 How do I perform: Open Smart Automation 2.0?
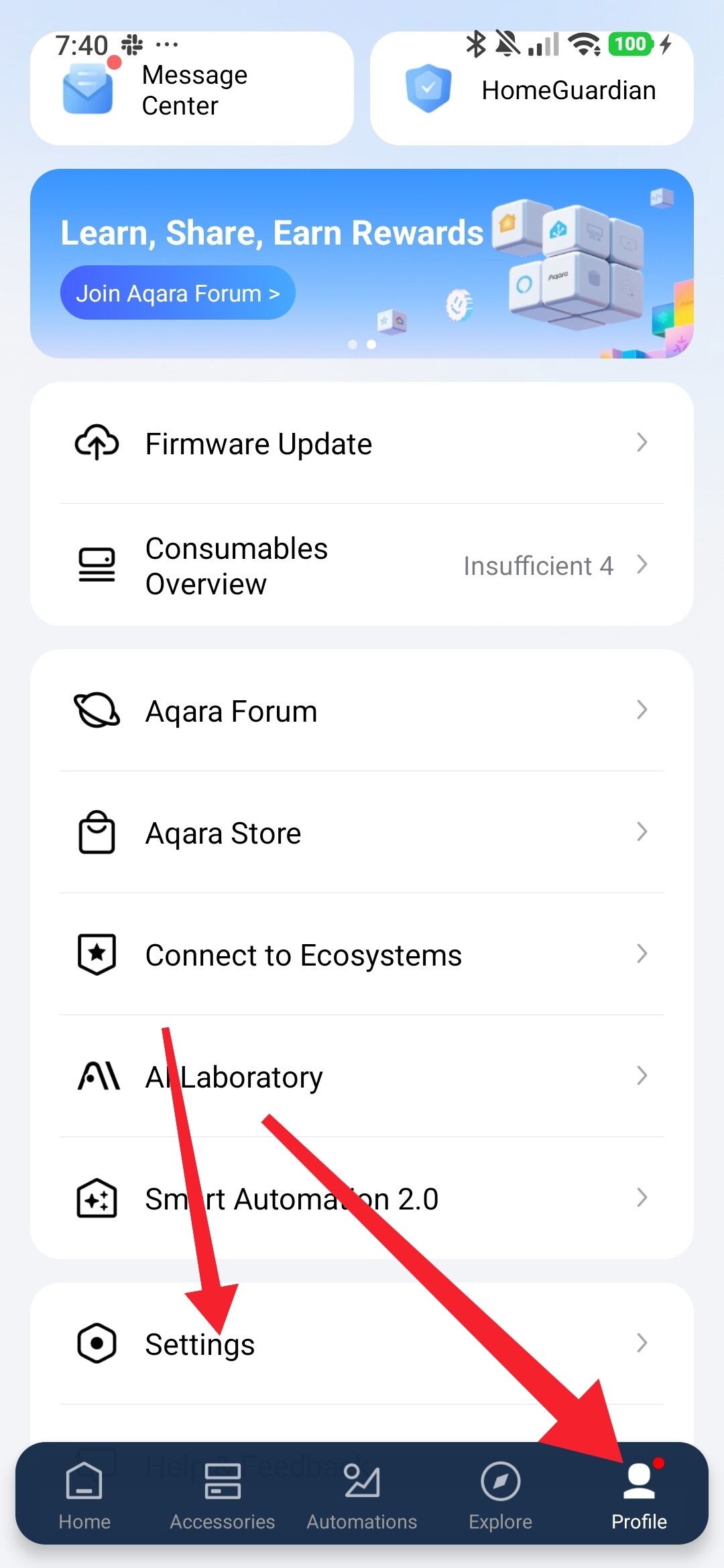pos(362,1199)
